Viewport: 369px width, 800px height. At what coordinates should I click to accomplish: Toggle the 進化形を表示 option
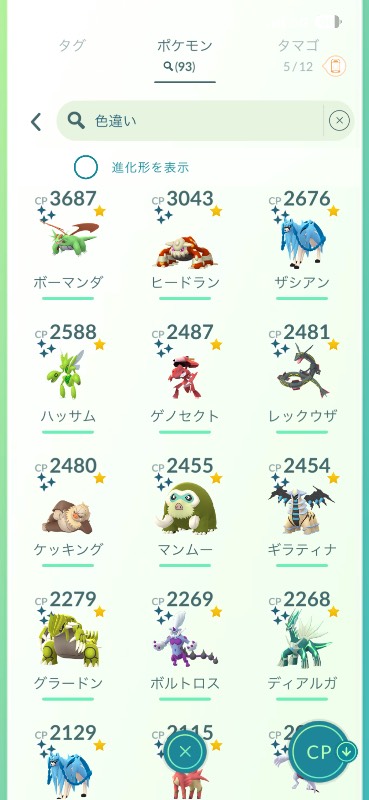pos(86,167)
